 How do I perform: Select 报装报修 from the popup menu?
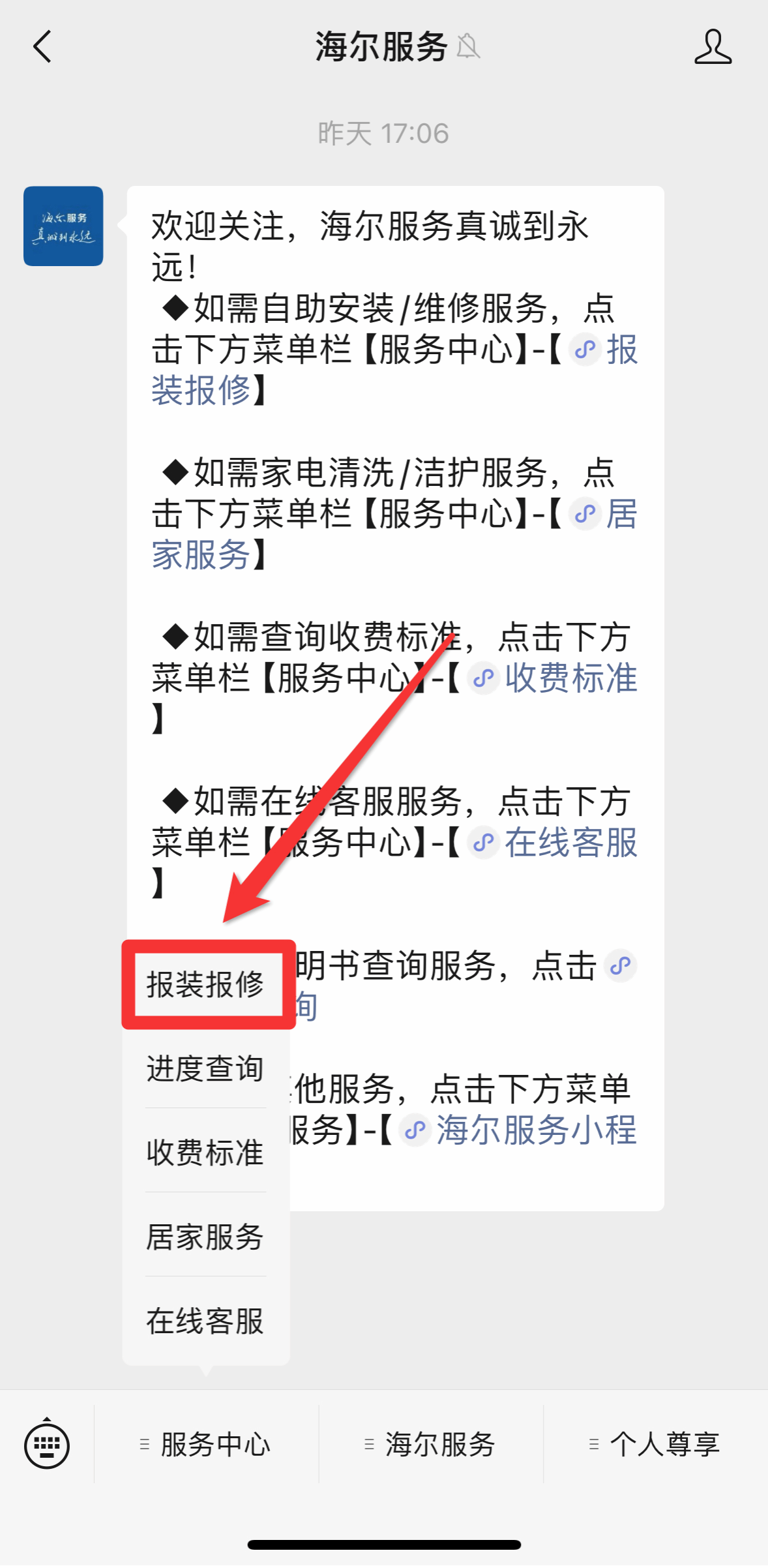pos(205,984)
